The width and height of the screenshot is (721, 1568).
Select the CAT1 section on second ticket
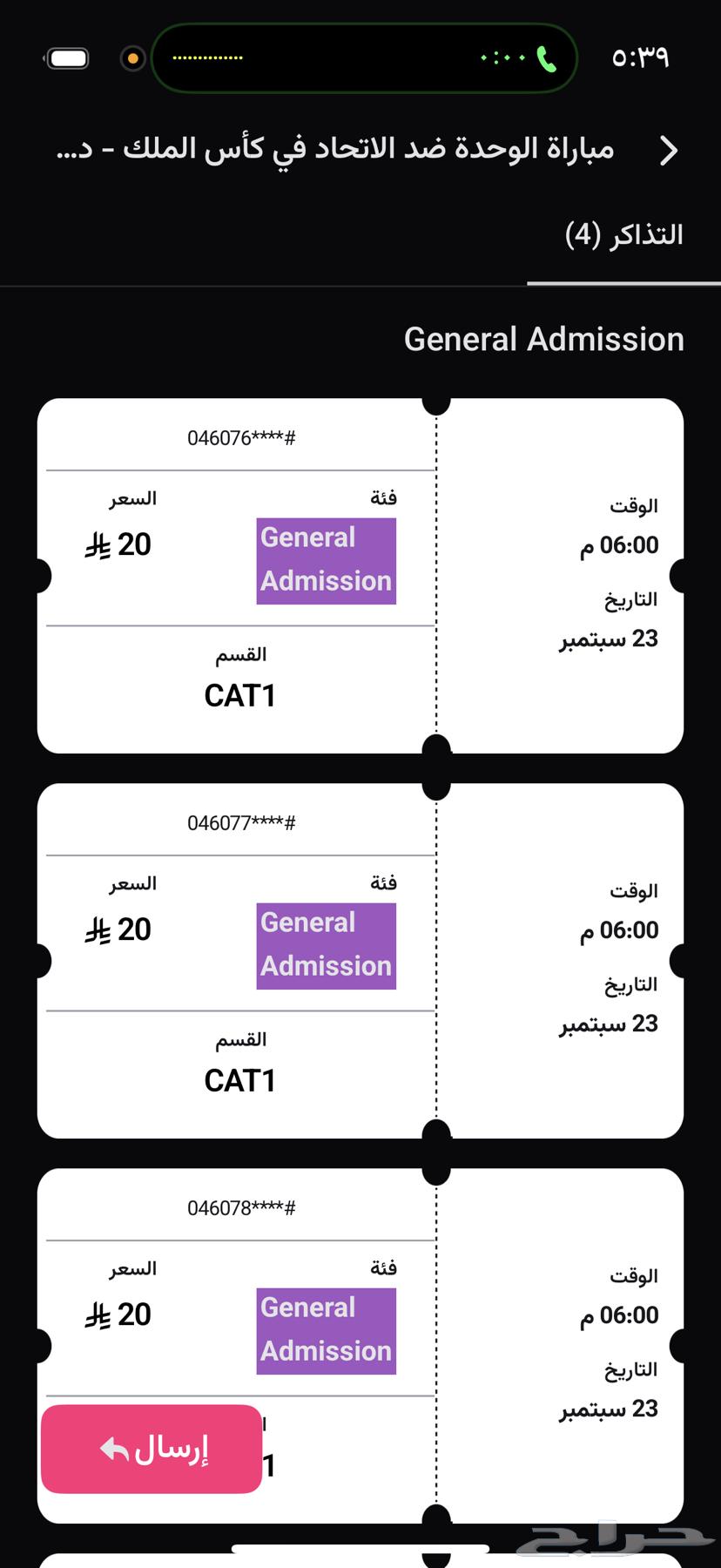click(240, 1080)
